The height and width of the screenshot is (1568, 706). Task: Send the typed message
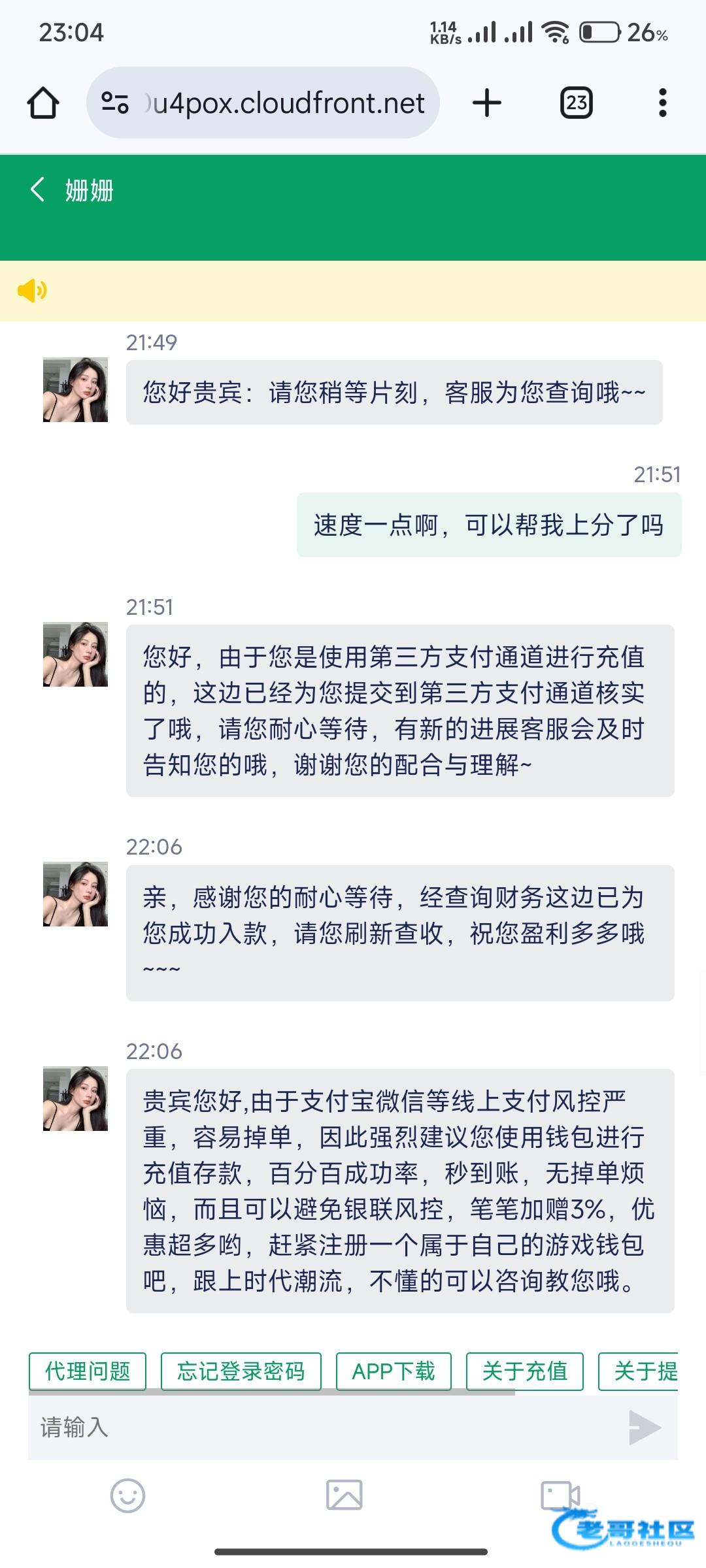point(644,1428)
